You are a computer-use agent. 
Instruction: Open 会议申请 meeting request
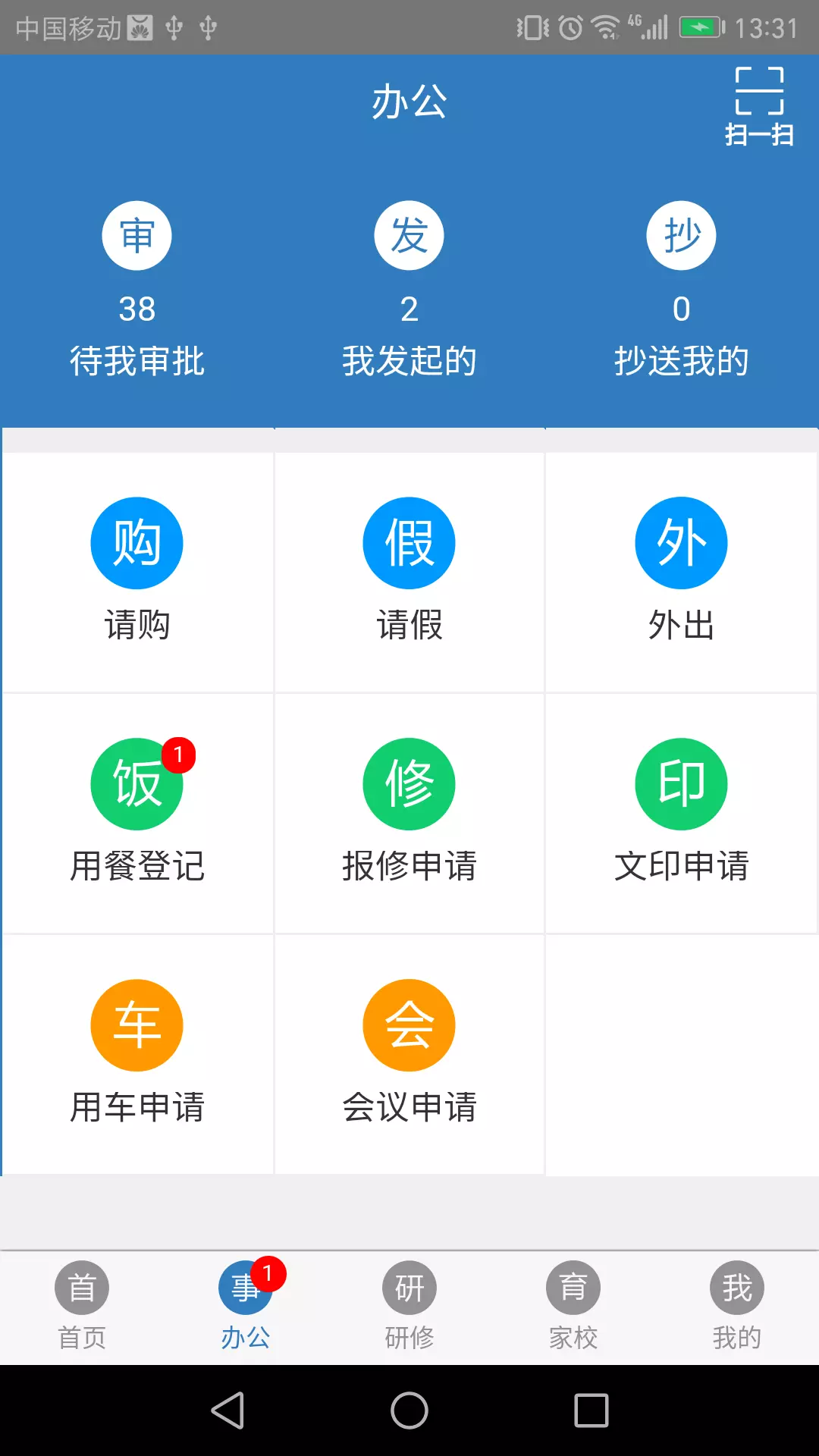coord(409,1053)
